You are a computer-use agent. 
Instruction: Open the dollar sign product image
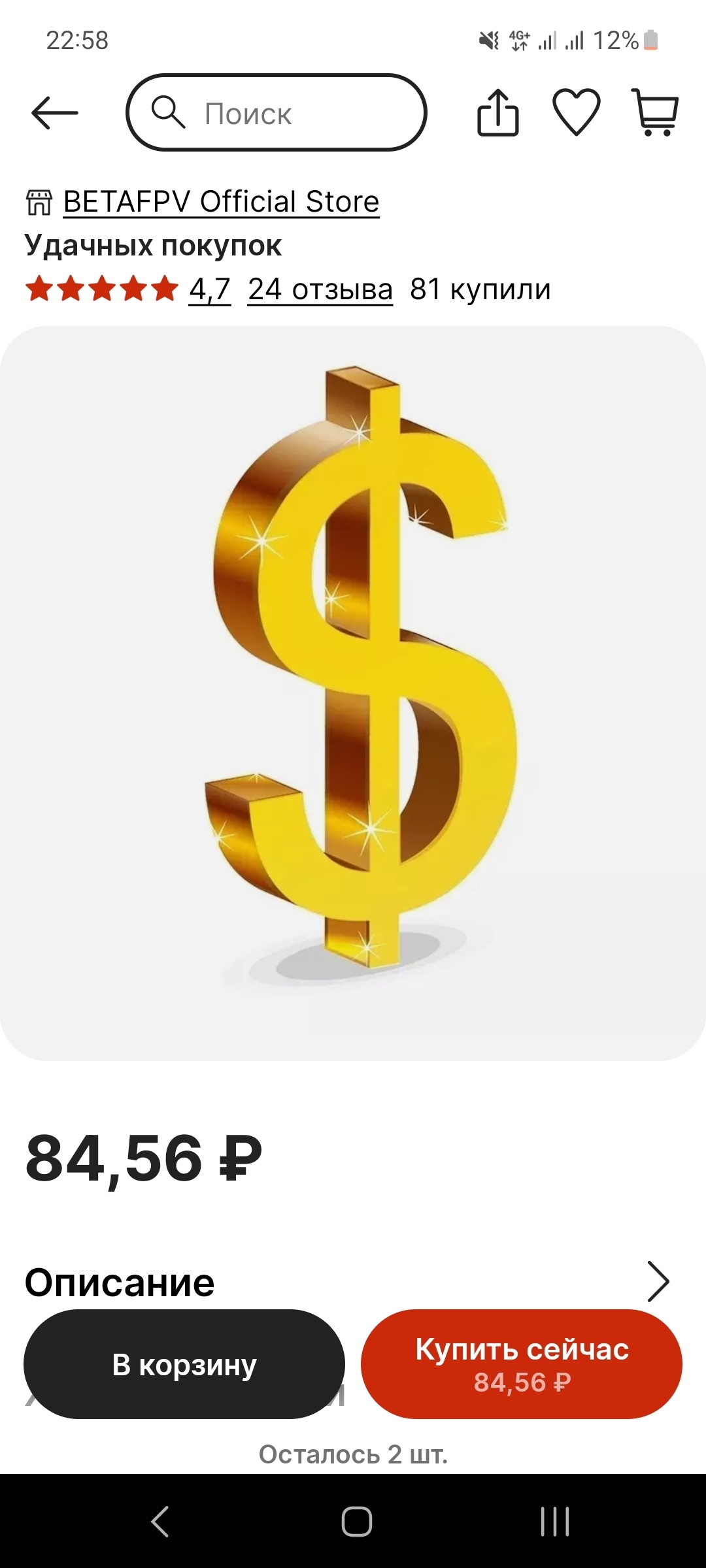[x=353, y=693]
